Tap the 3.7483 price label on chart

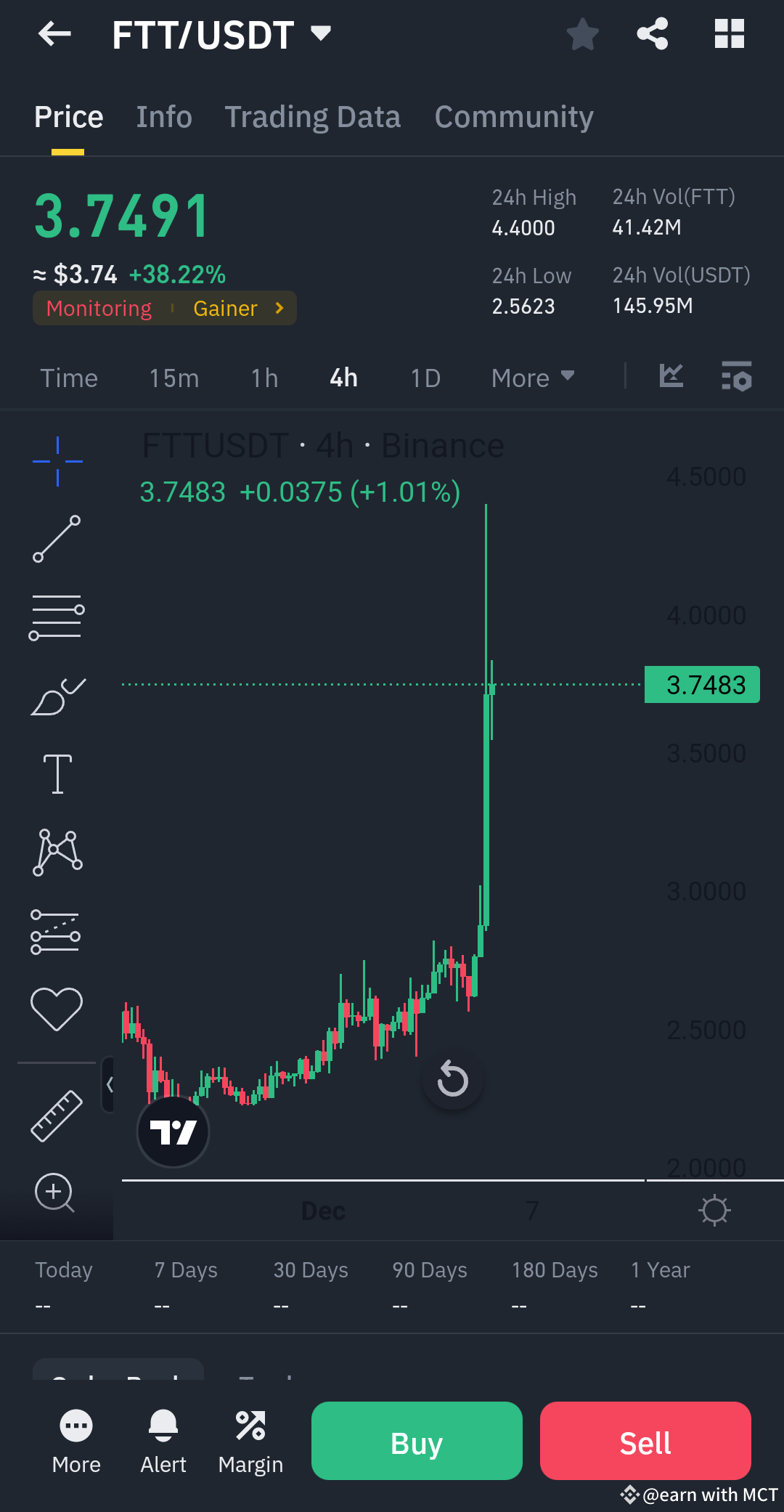click(x=701, y=683)
